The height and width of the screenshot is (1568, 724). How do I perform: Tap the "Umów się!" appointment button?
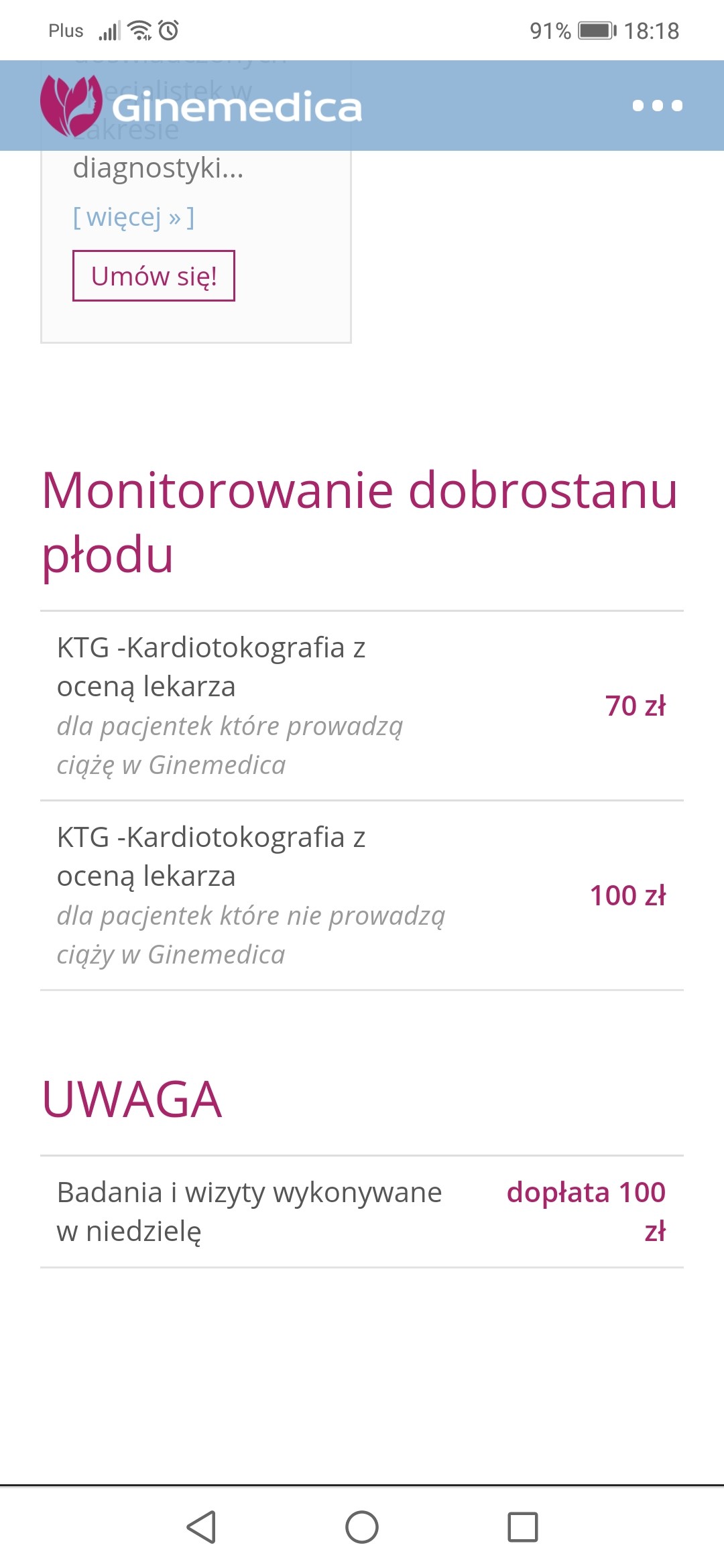click(x=154, y=276)
